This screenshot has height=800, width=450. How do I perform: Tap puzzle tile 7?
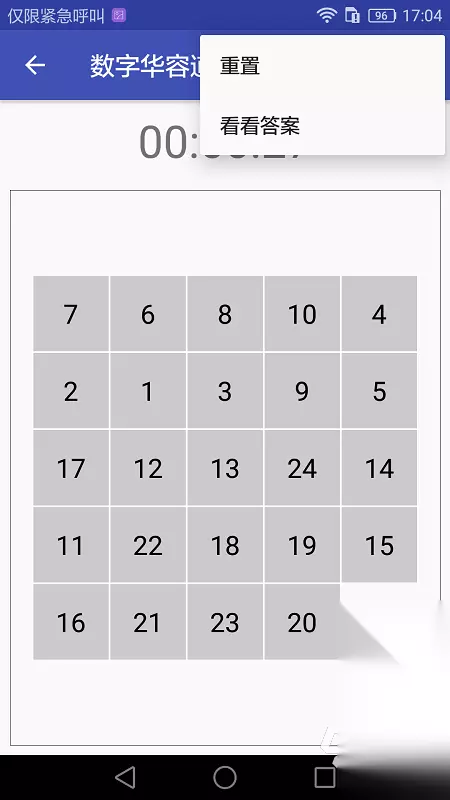click(71, 314)
